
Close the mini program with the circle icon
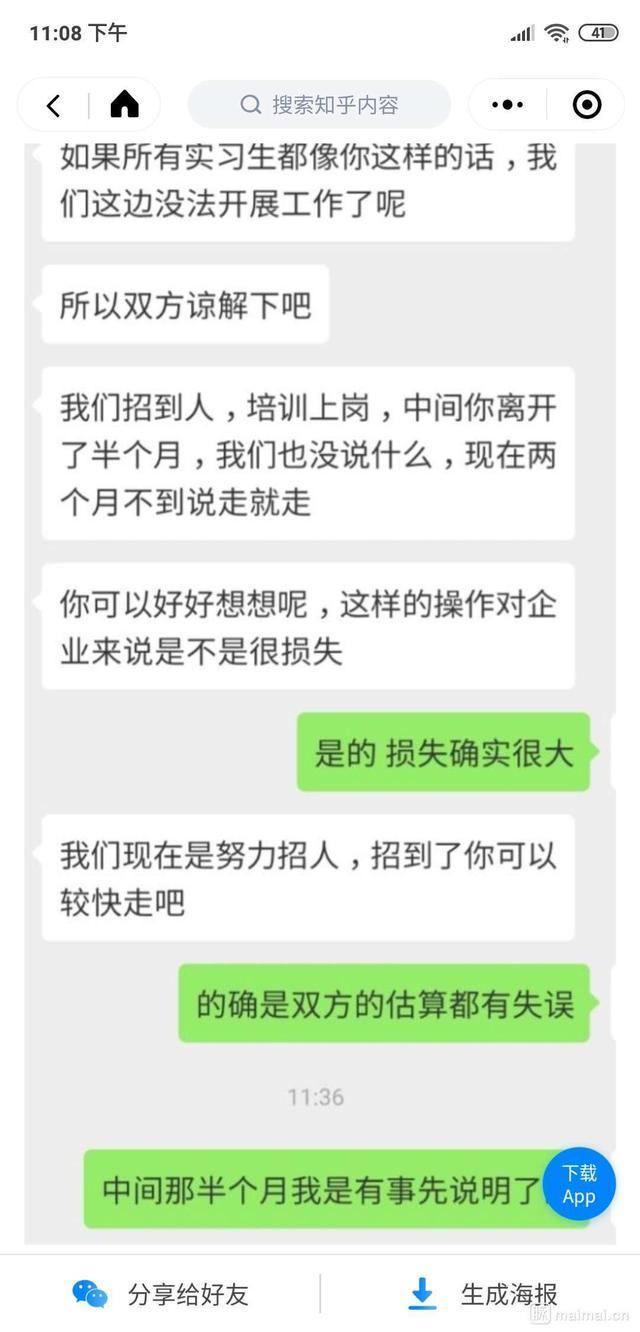tap(587, 104)
